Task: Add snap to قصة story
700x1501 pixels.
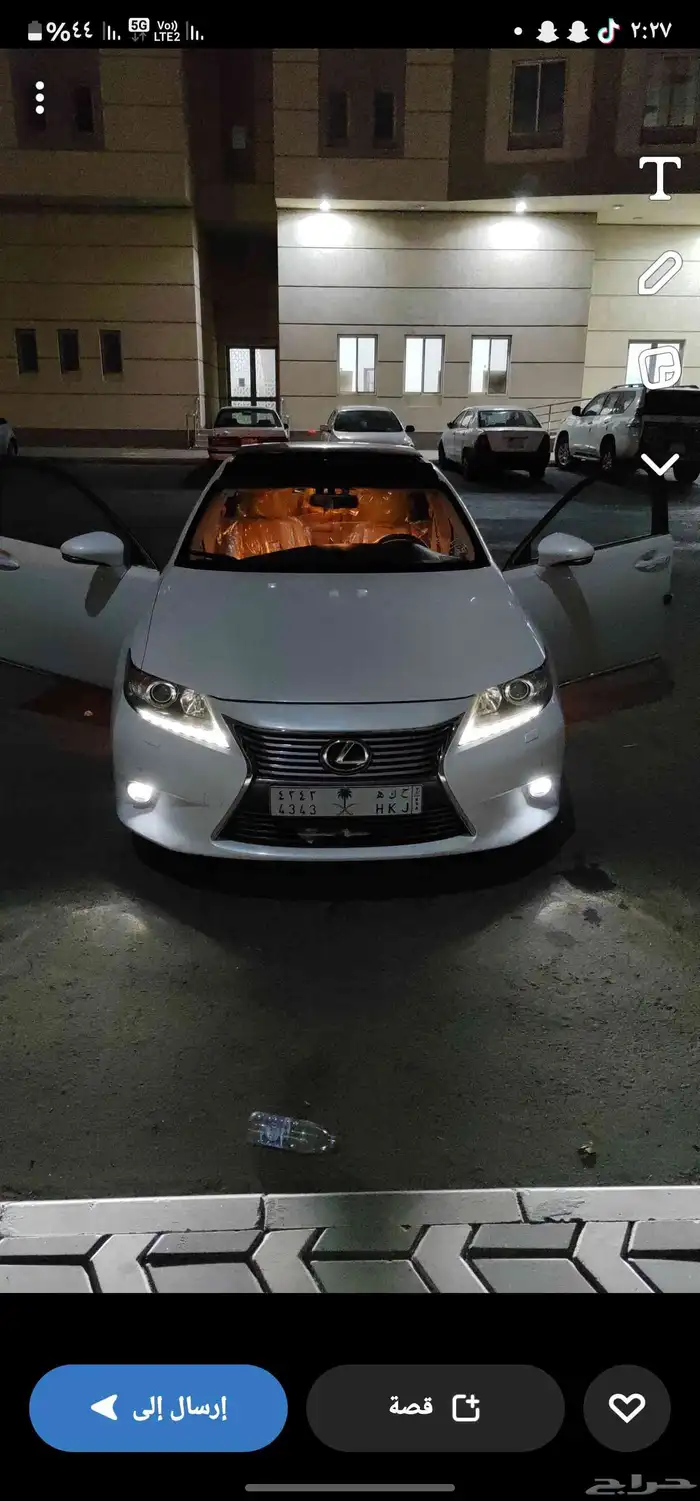Action: [x=435, y=1408]
